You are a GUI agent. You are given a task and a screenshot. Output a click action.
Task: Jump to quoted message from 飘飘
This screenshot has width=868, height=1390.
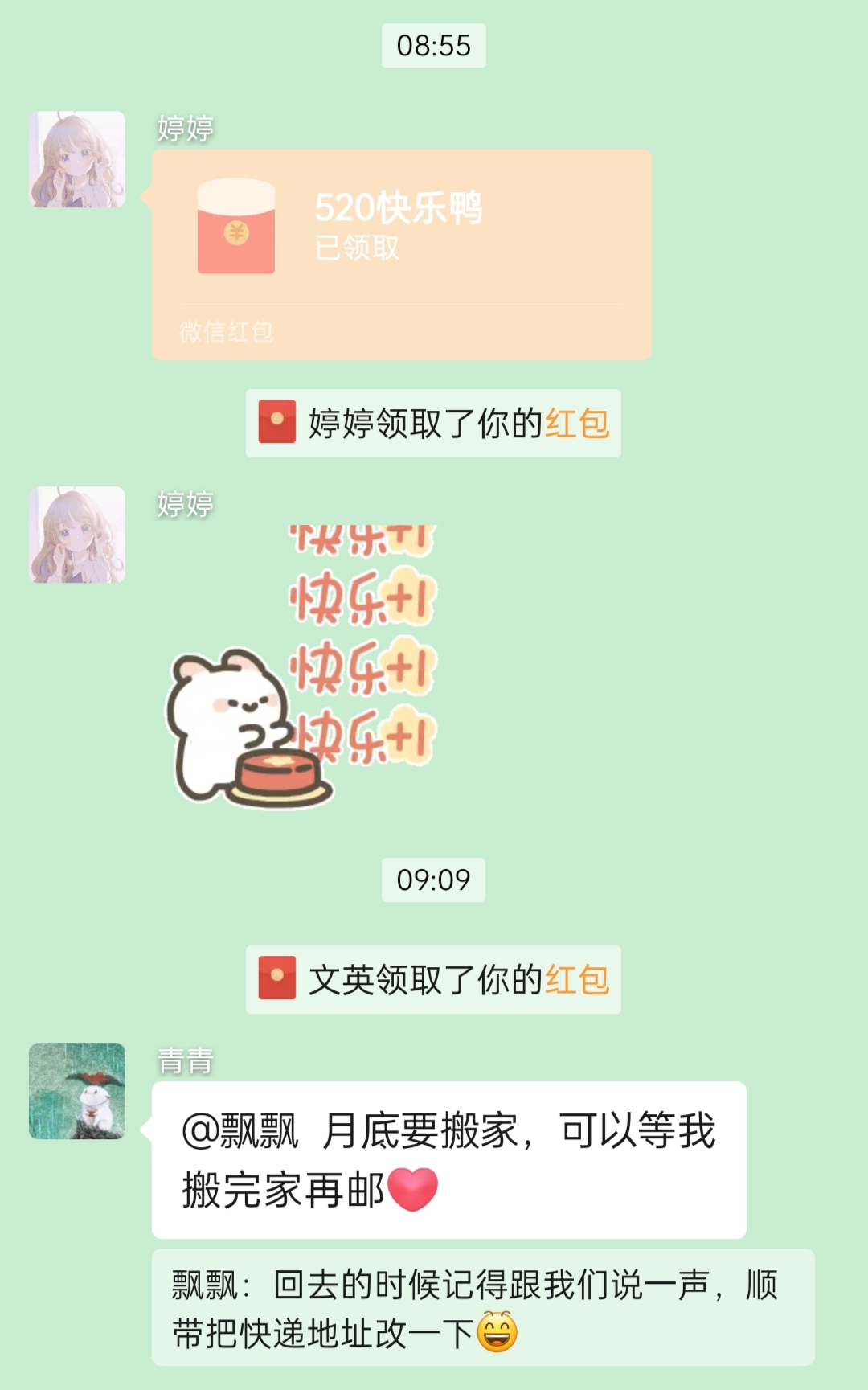pyautogui.click(x=482, y=1308)
